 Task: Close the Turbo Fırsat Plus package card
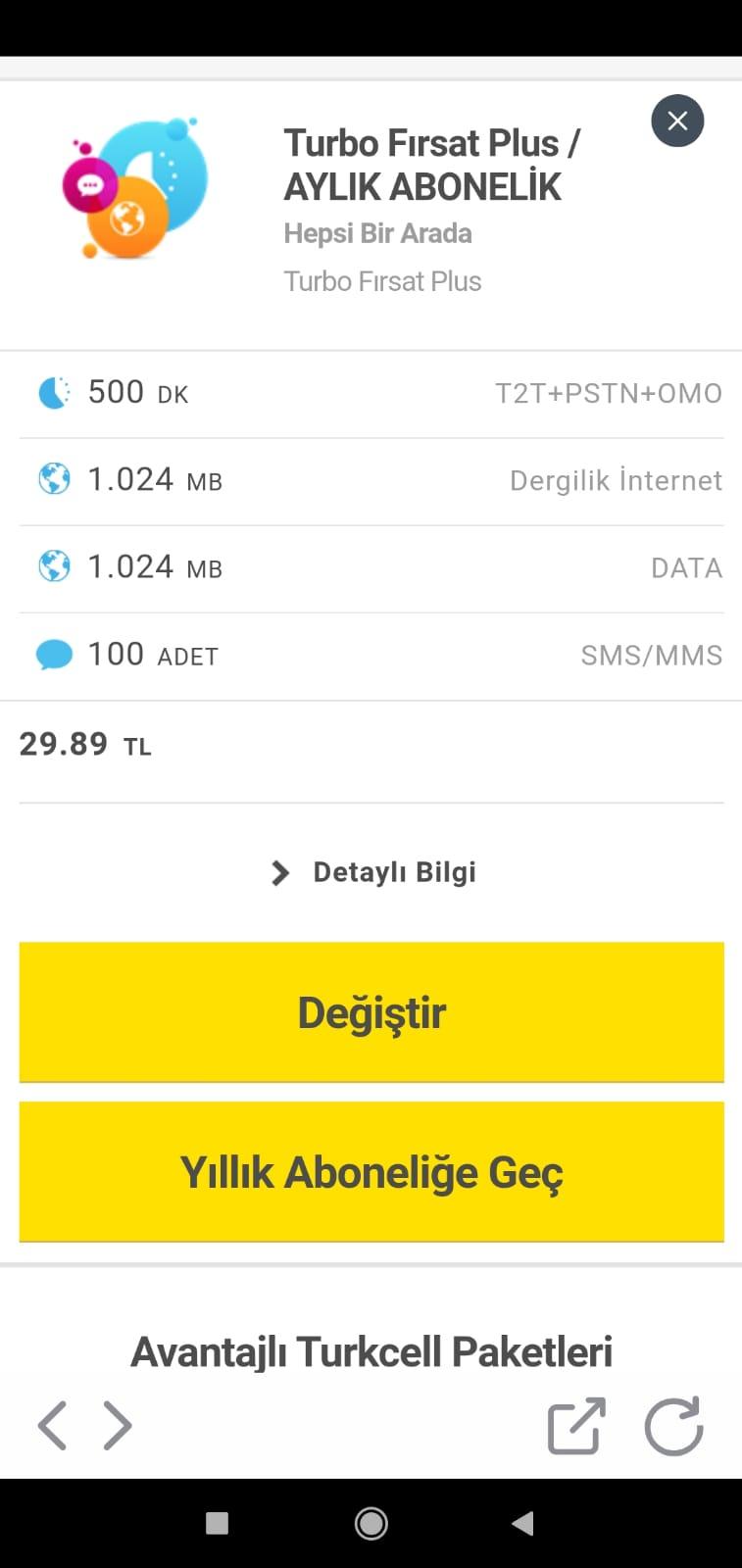[x=677, y=121]
